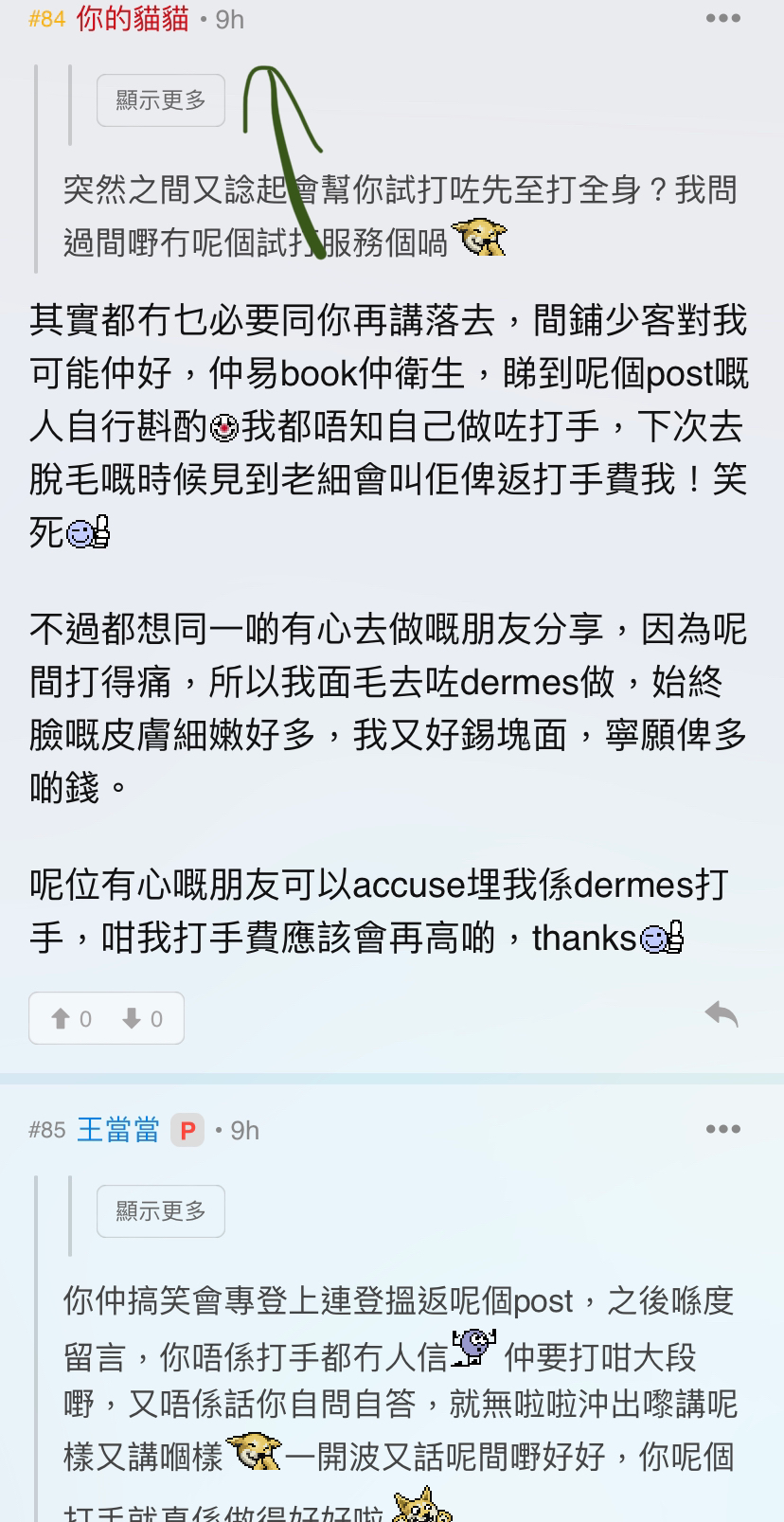Open overflow menu on post #84
This screenshot has height=1522, width=784.
722,18
